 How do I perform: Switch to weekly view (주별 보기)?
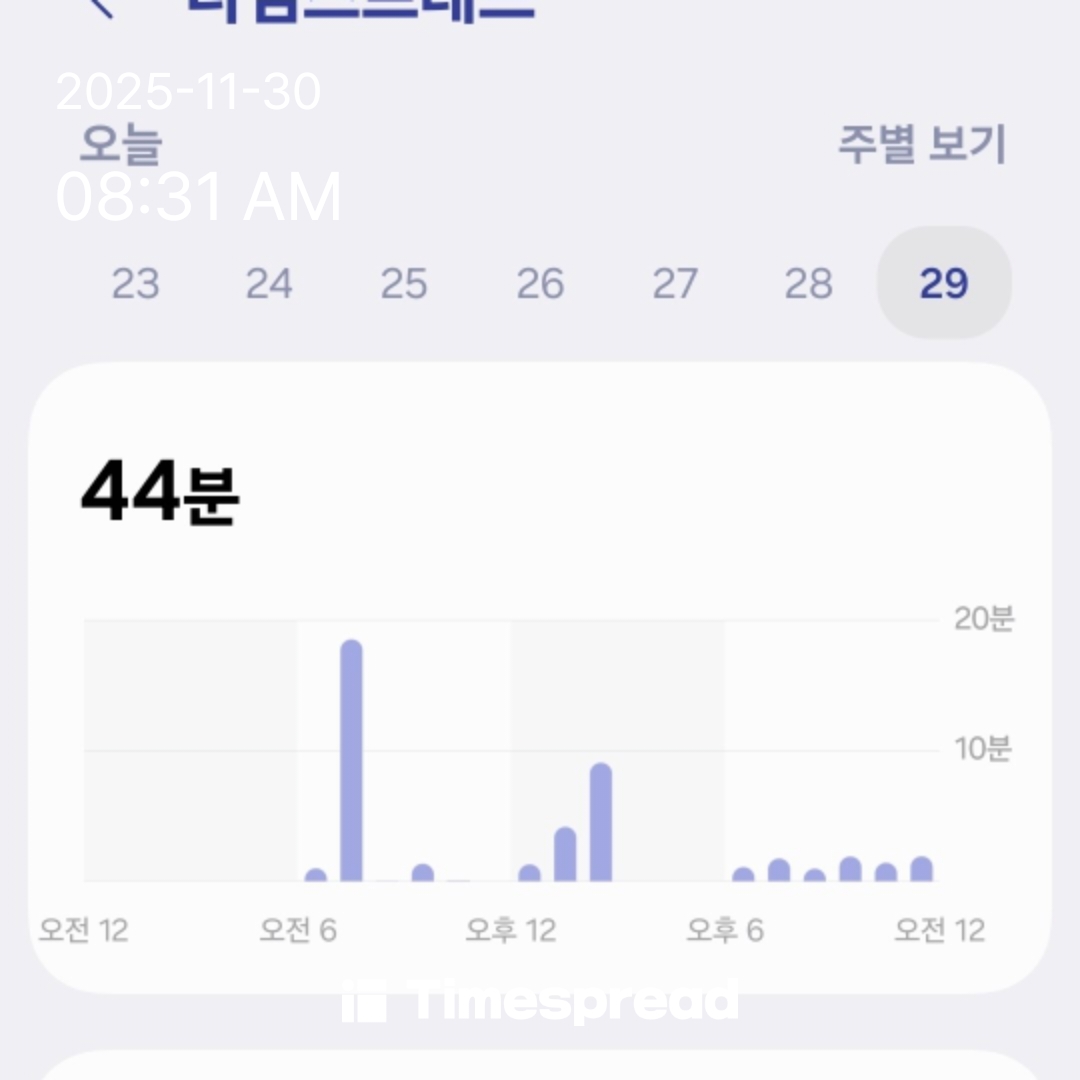[x=922, y=145]
